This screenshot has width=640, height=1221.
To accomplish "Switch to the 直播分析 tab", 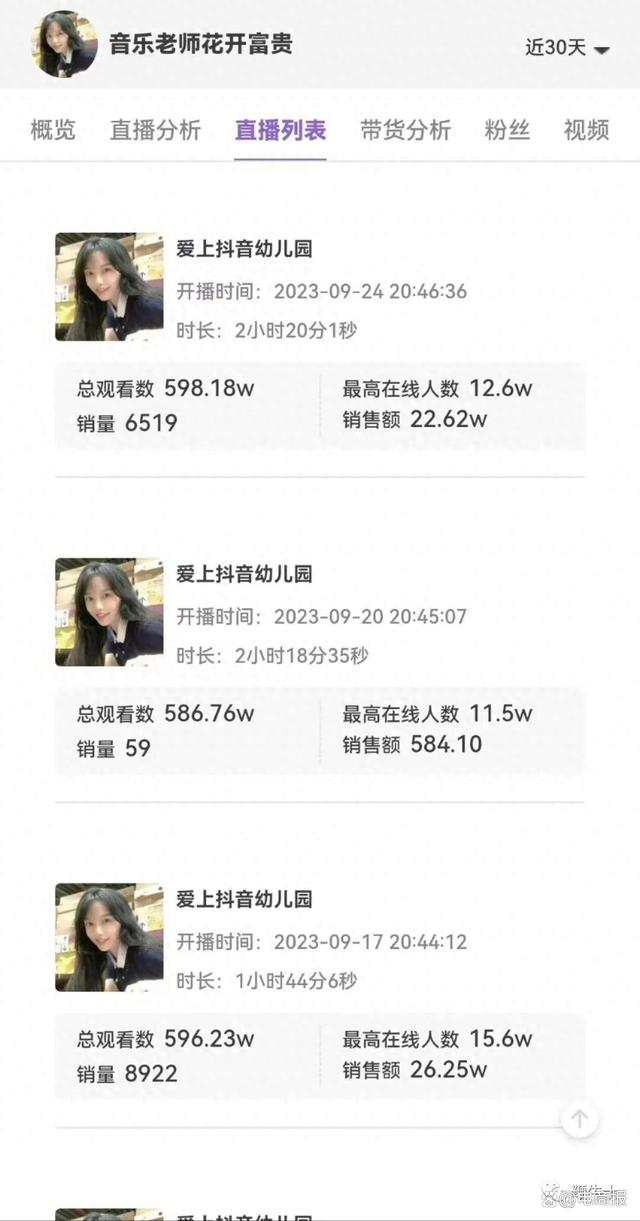I will point(155,130).
